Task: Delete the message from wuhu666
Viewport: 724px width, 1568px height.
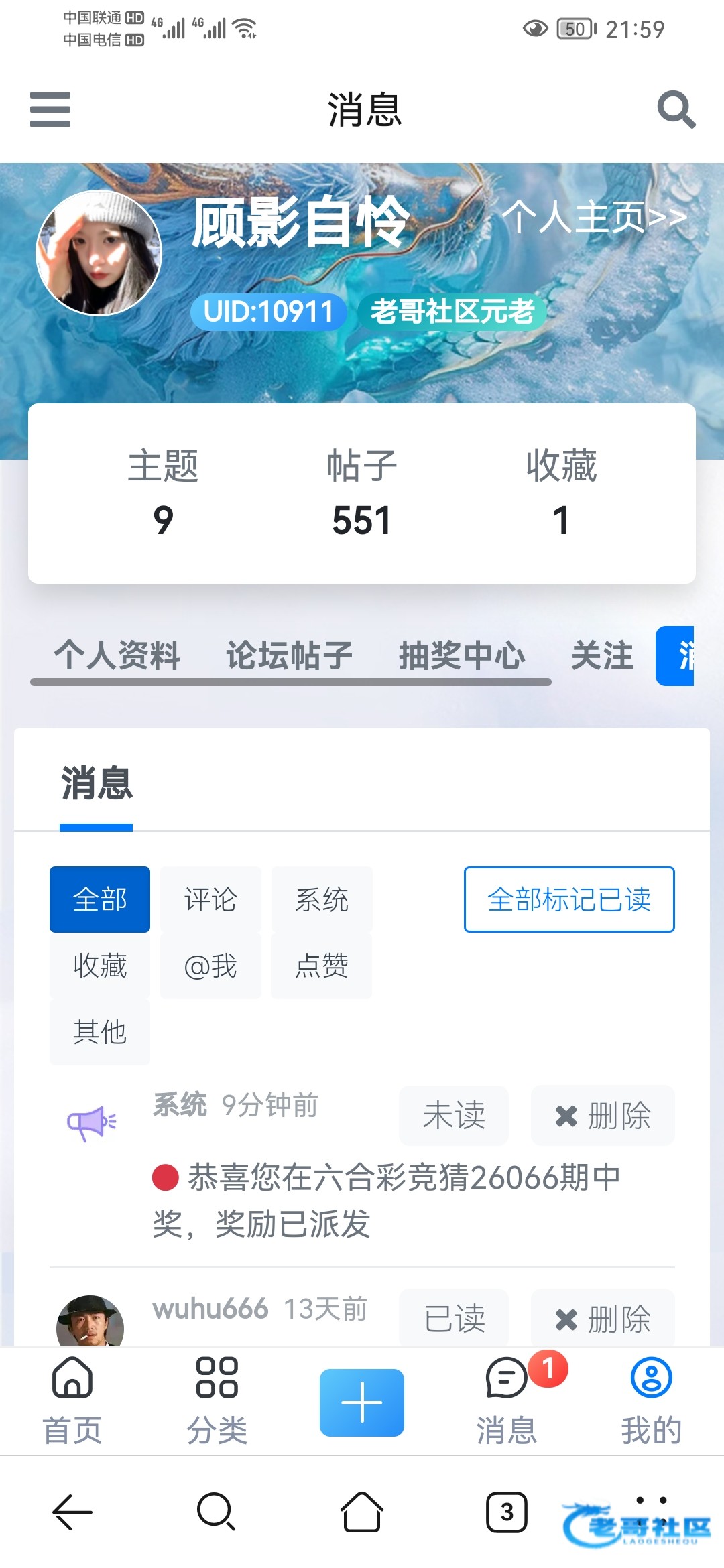Action: 603,1319
